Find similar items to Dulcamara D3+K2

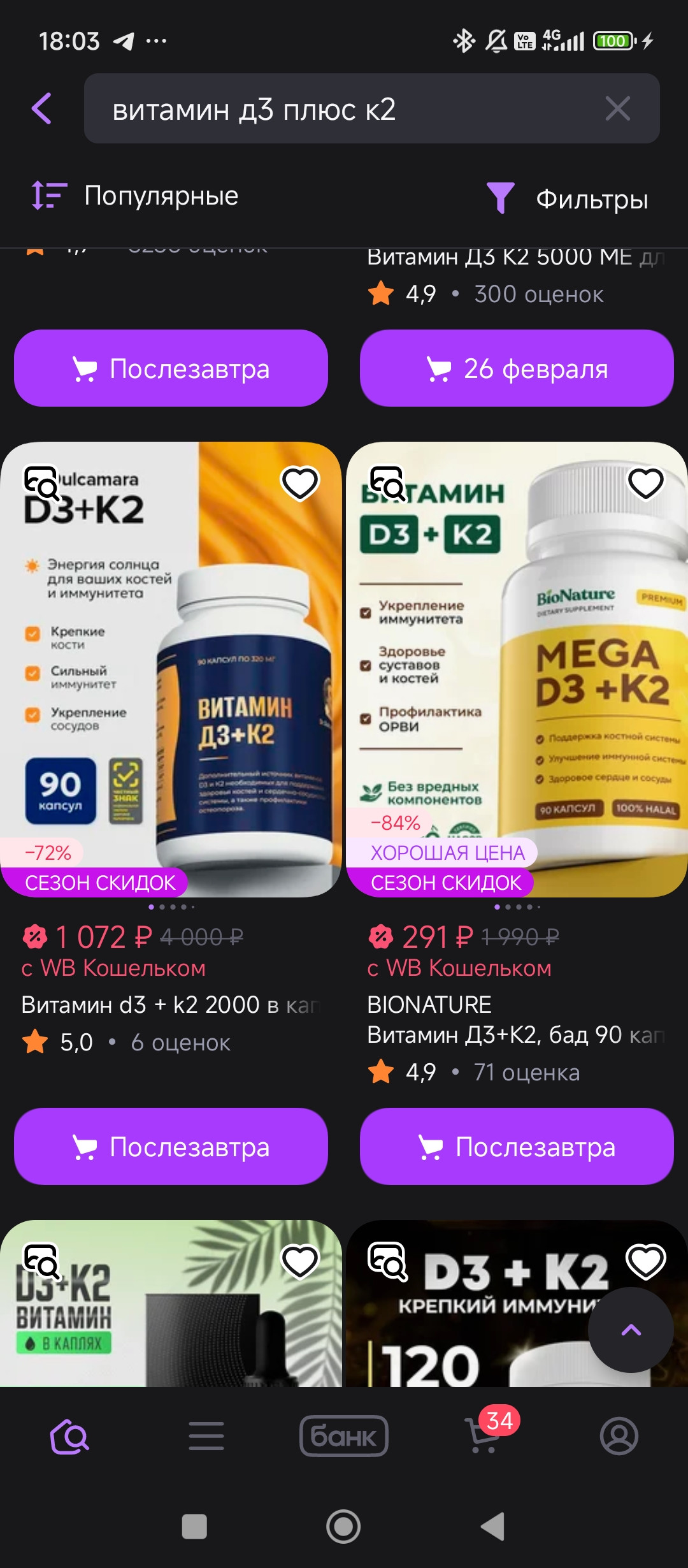(42, 483)
